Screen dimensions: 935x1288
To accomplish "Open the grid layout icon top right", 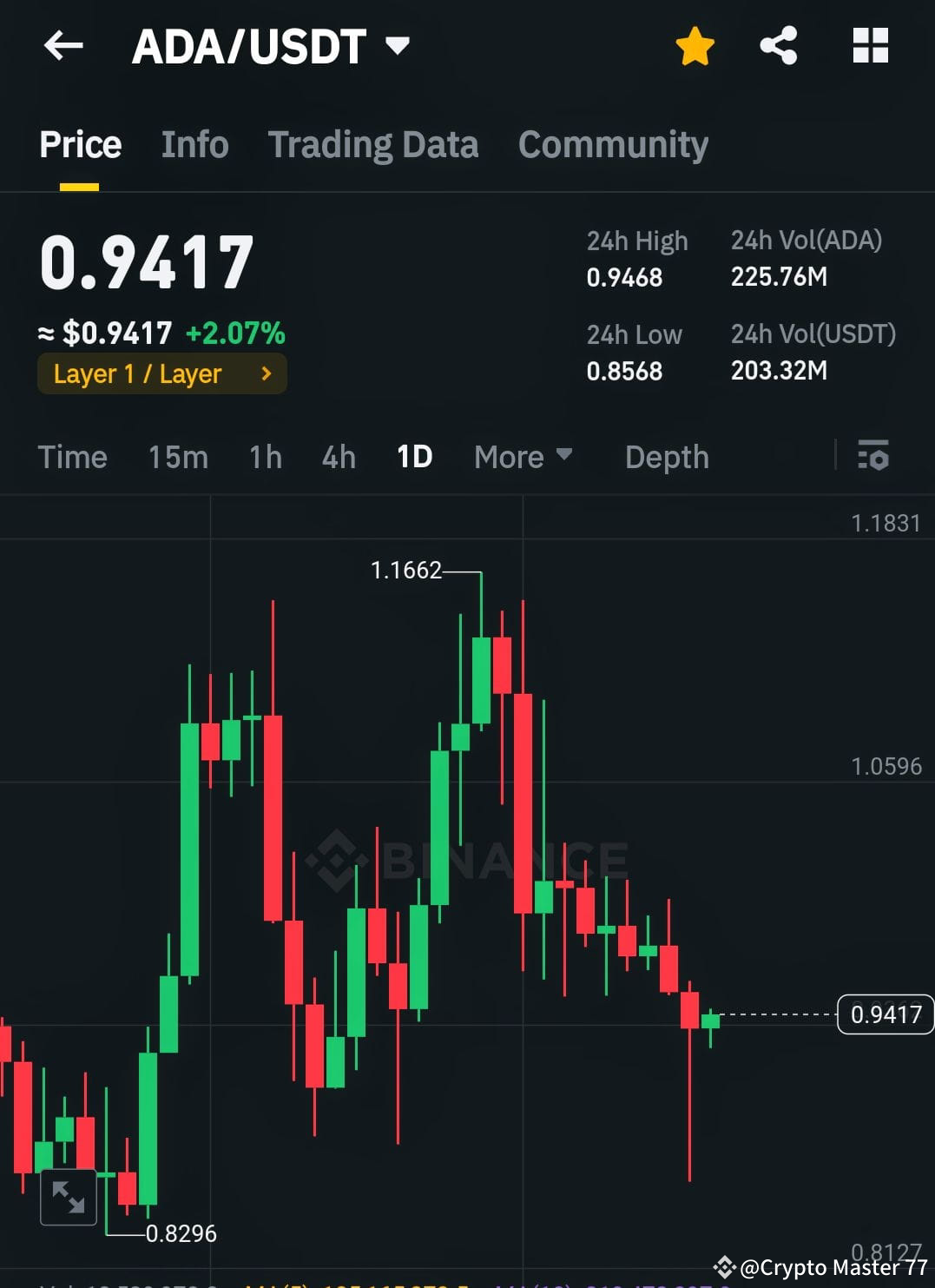I will coord(871,46).
